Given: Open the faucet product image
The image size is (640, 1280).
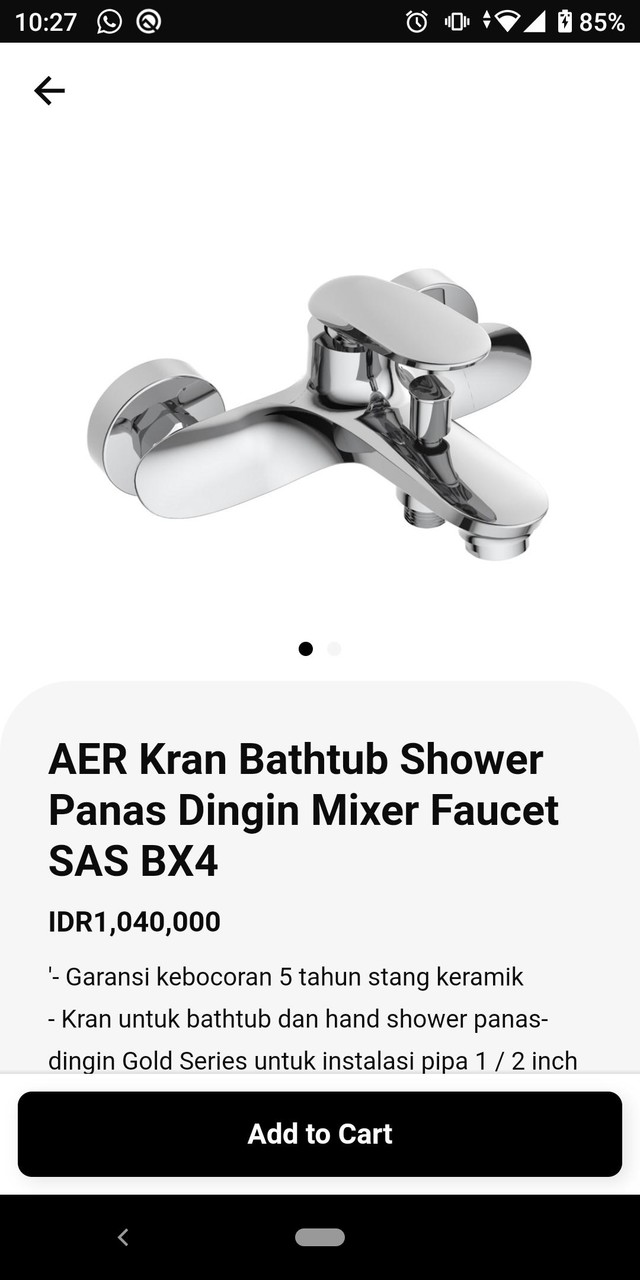Looking at the screenshot, I should pos(318,415).
